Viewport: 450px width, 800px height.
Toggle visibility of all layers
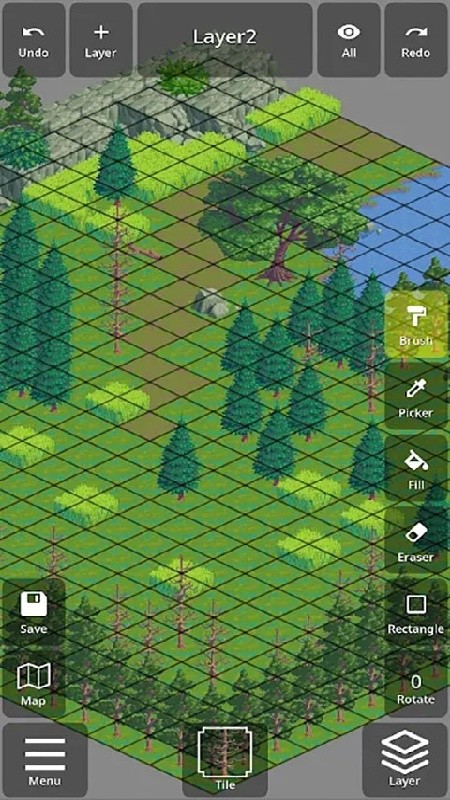point(349,40)
